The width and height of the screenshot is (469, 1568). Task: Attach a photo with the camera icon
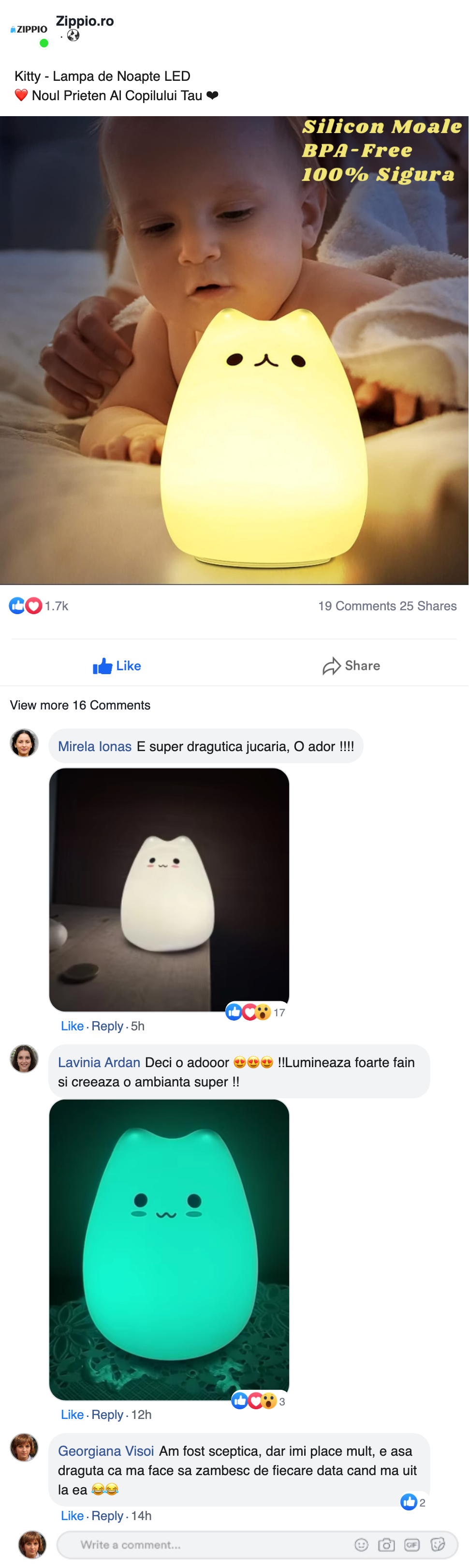pos(386,1544)
